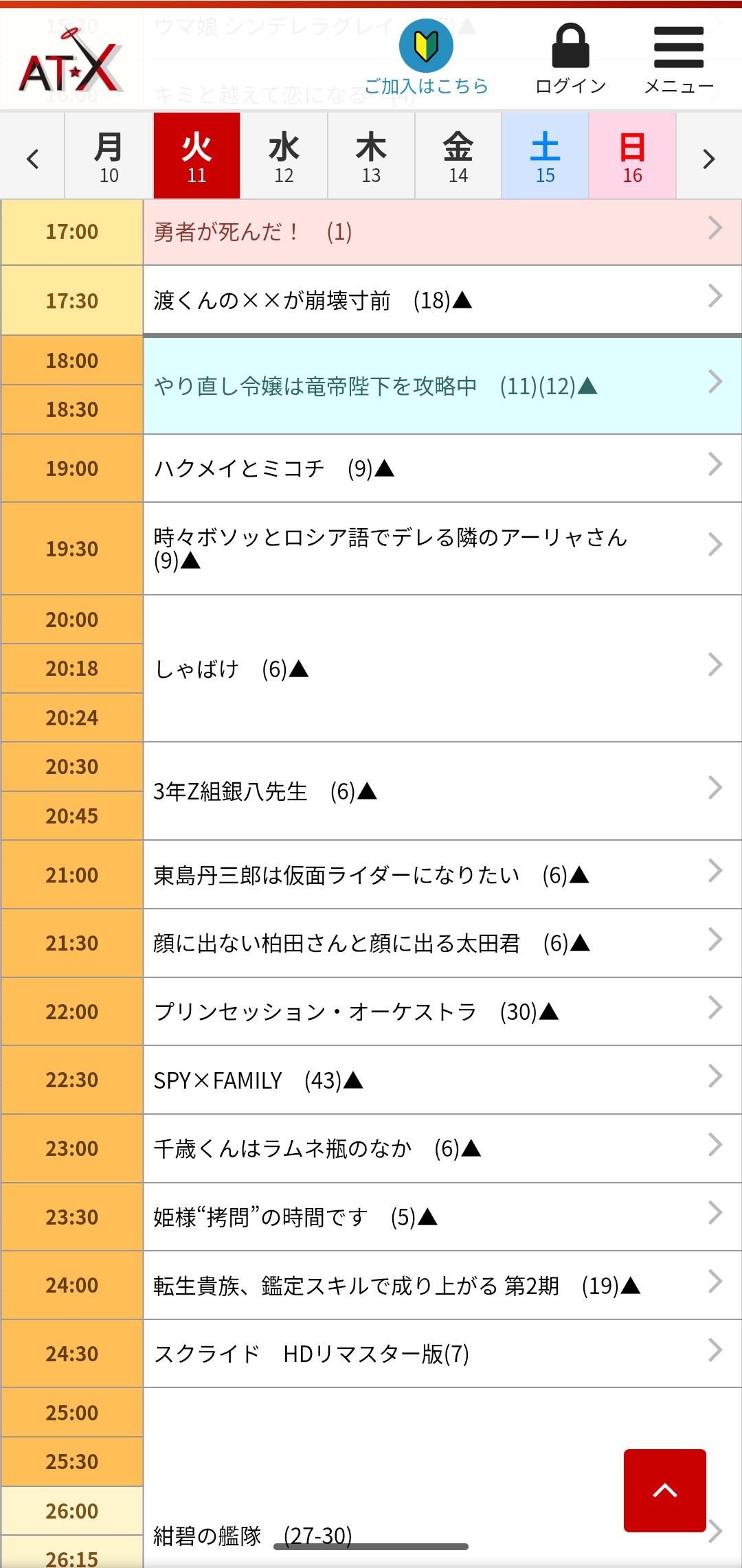Open スクライド HDリマスター版 entry

click(x=440, y=1354)
